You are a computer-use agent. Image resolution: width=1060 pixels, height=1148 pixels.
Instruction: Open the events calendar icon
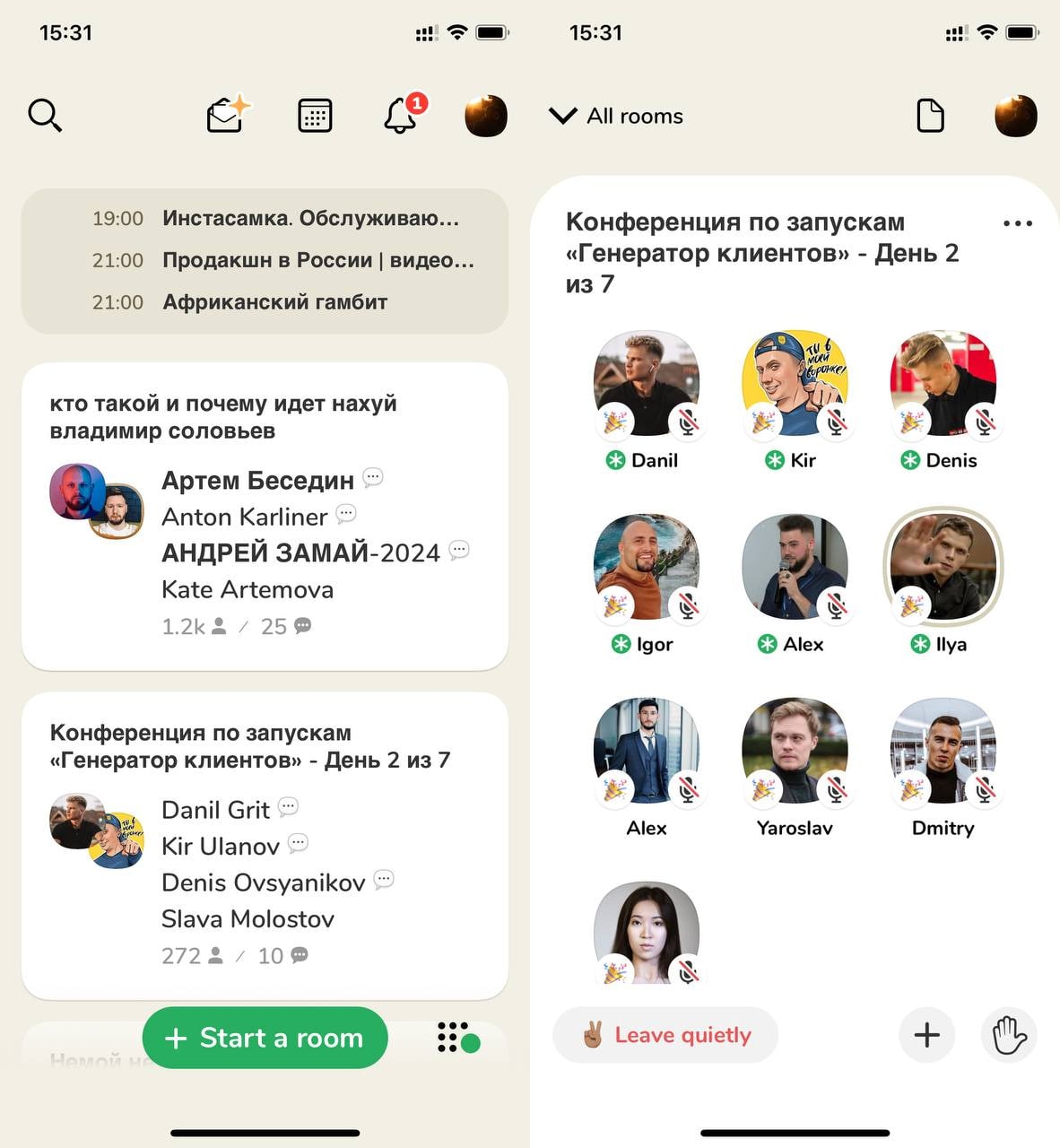tap(315, 116)
